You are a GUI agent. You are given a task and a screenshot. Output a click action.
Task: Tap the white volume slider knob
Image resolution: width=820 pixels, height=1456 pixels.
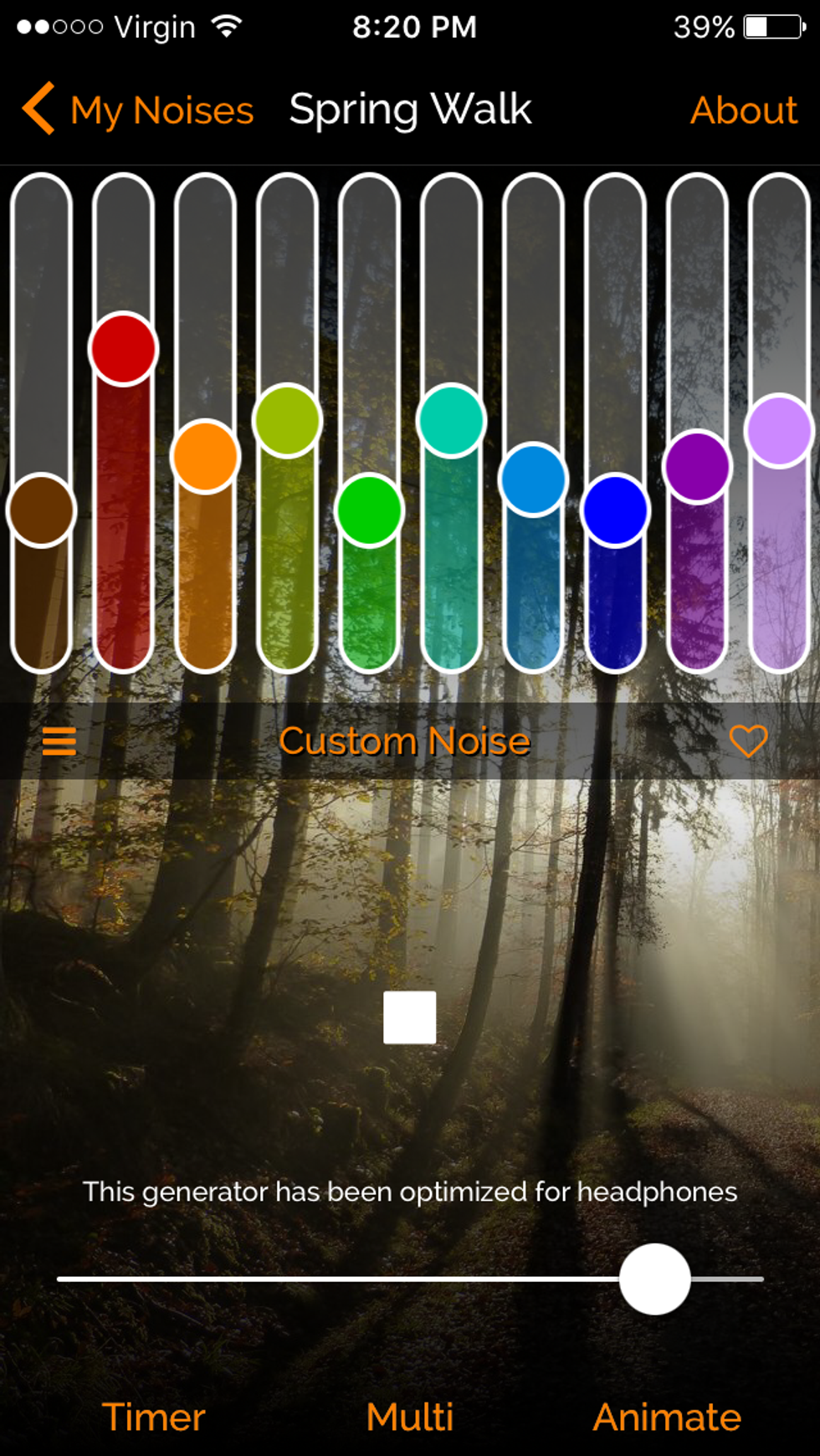click(x=654, y=1279)
